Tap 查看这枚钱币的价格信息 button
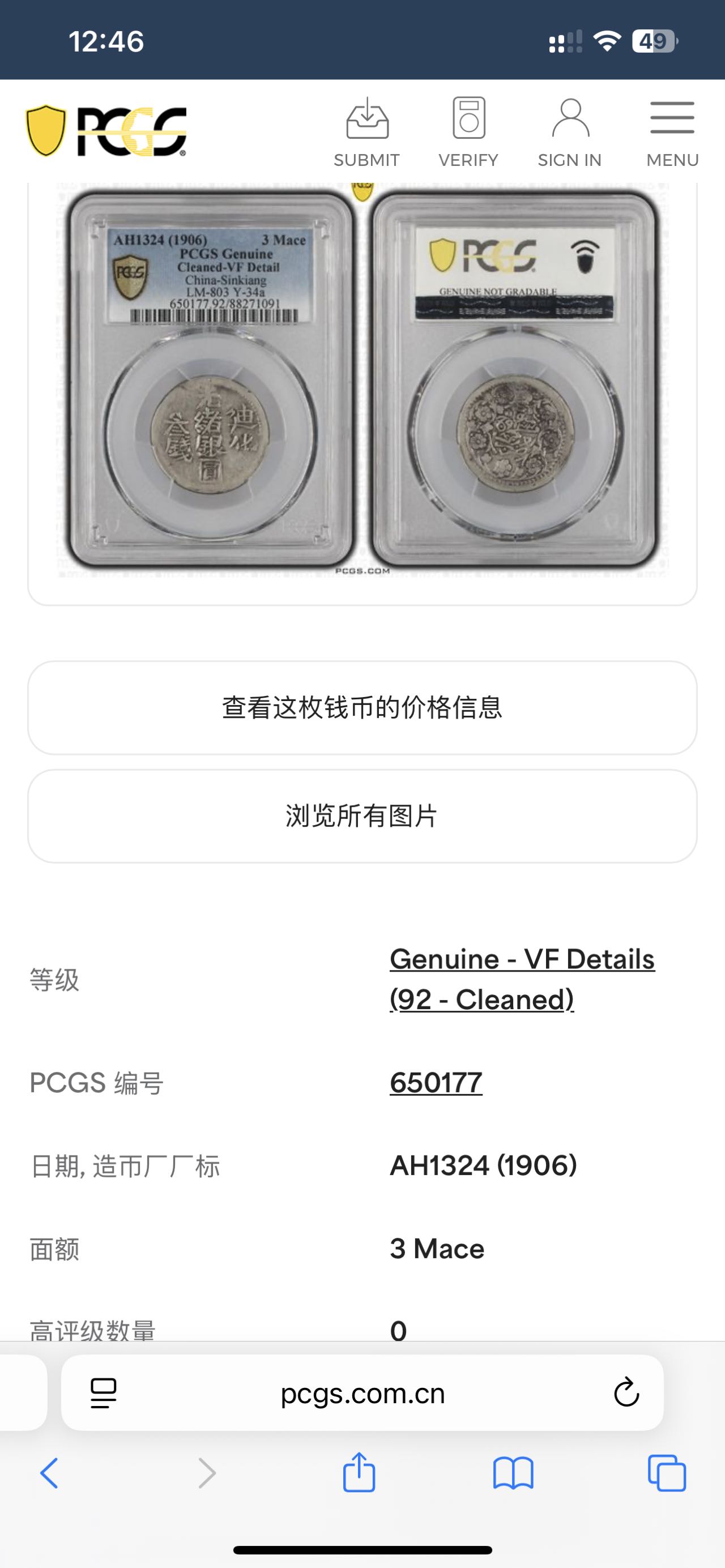Screen dimensions: 725x1568 click(x=362, y=707)
